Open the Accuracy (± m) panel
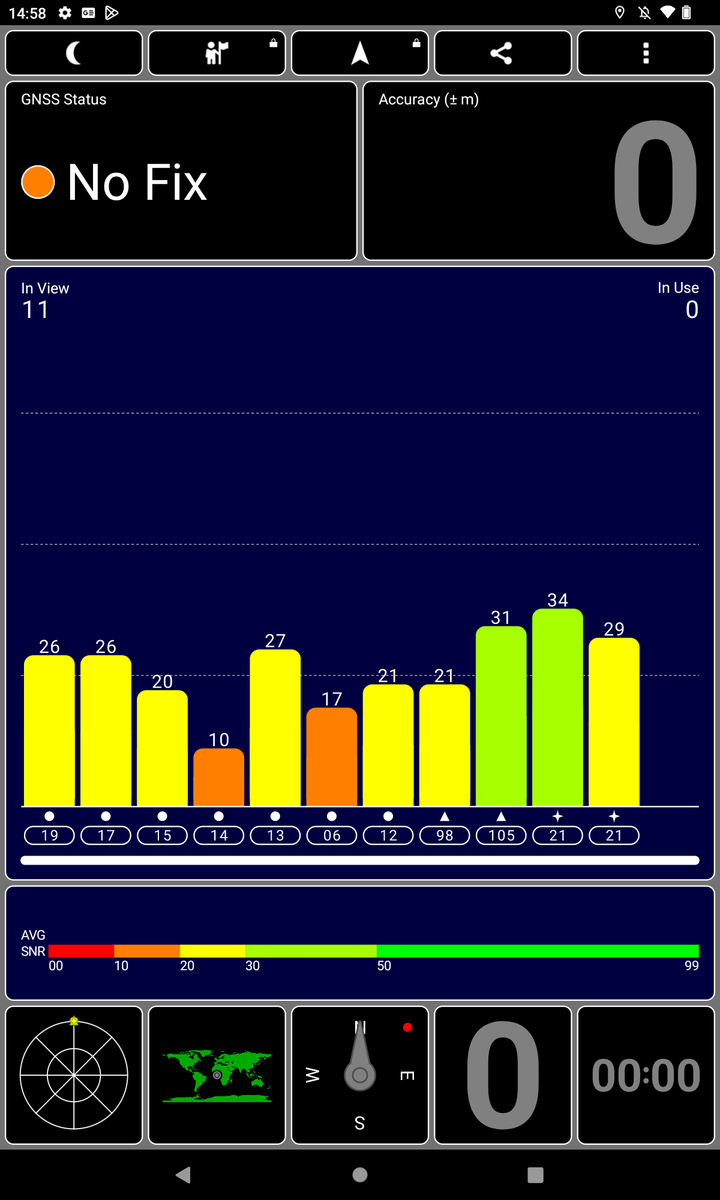Screen dimensions: 720x1200 tap(539, 171)
